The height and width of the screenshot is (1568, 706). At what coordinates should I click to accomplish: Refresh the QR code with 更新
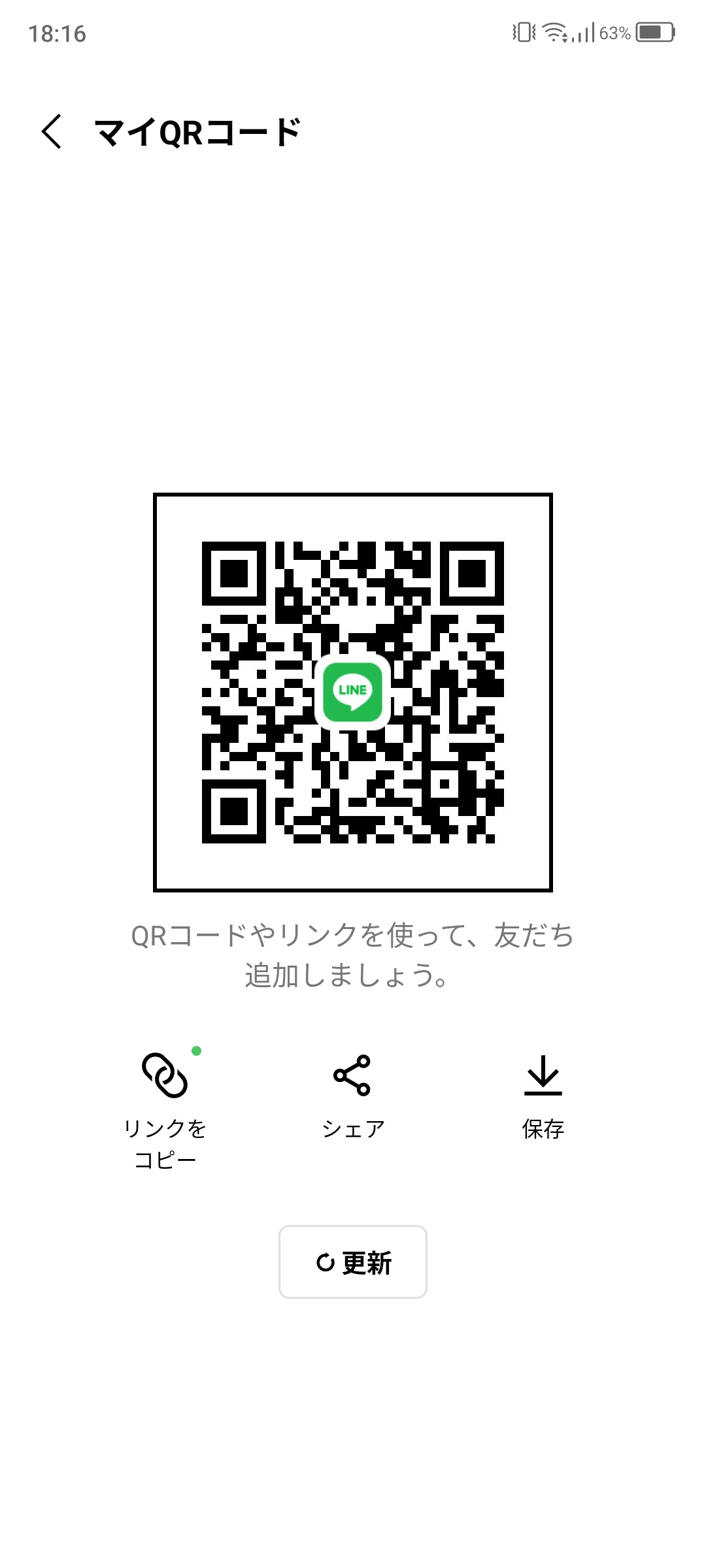point(353,1262)
